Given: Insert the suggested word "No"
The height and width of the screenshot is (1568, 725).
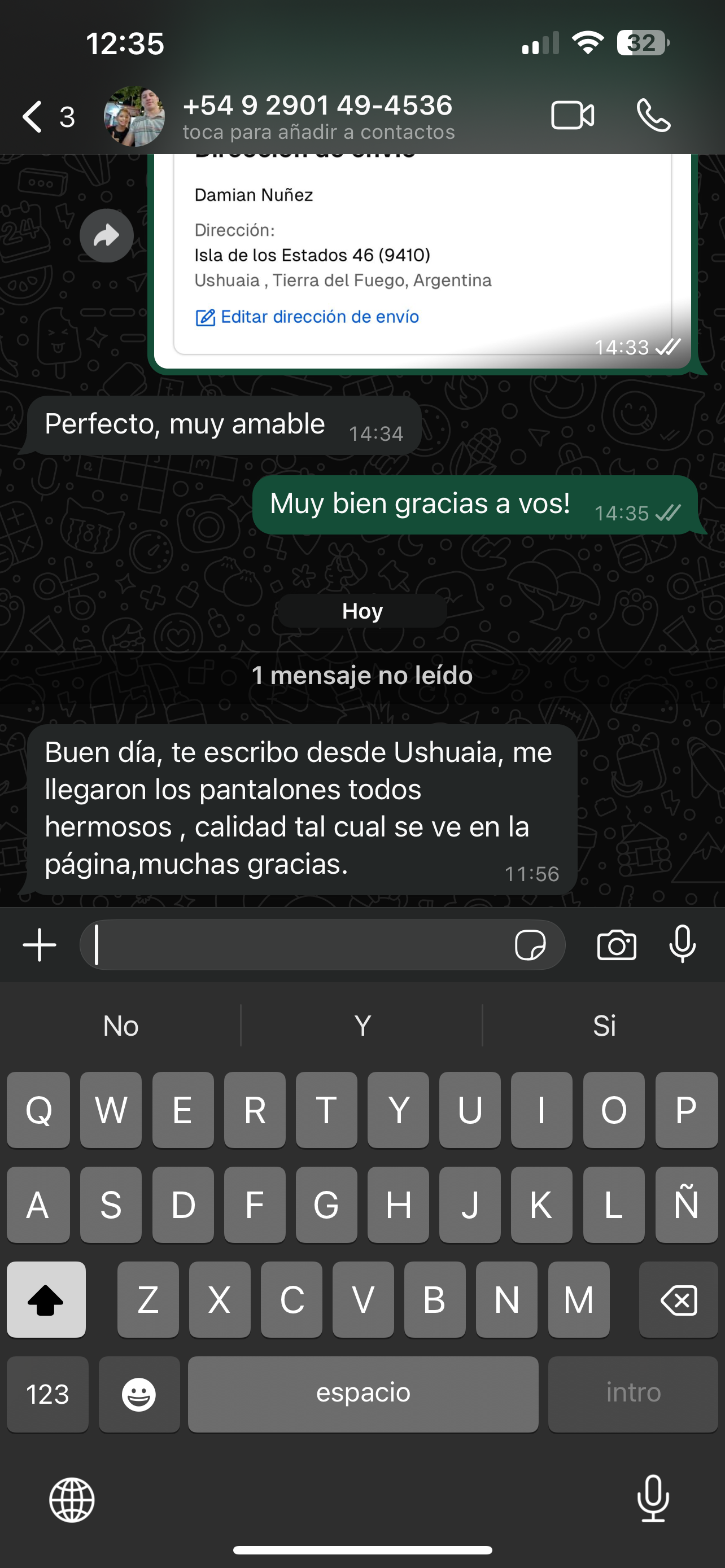Looking at the screenshot, I should tap(120, 1026).
